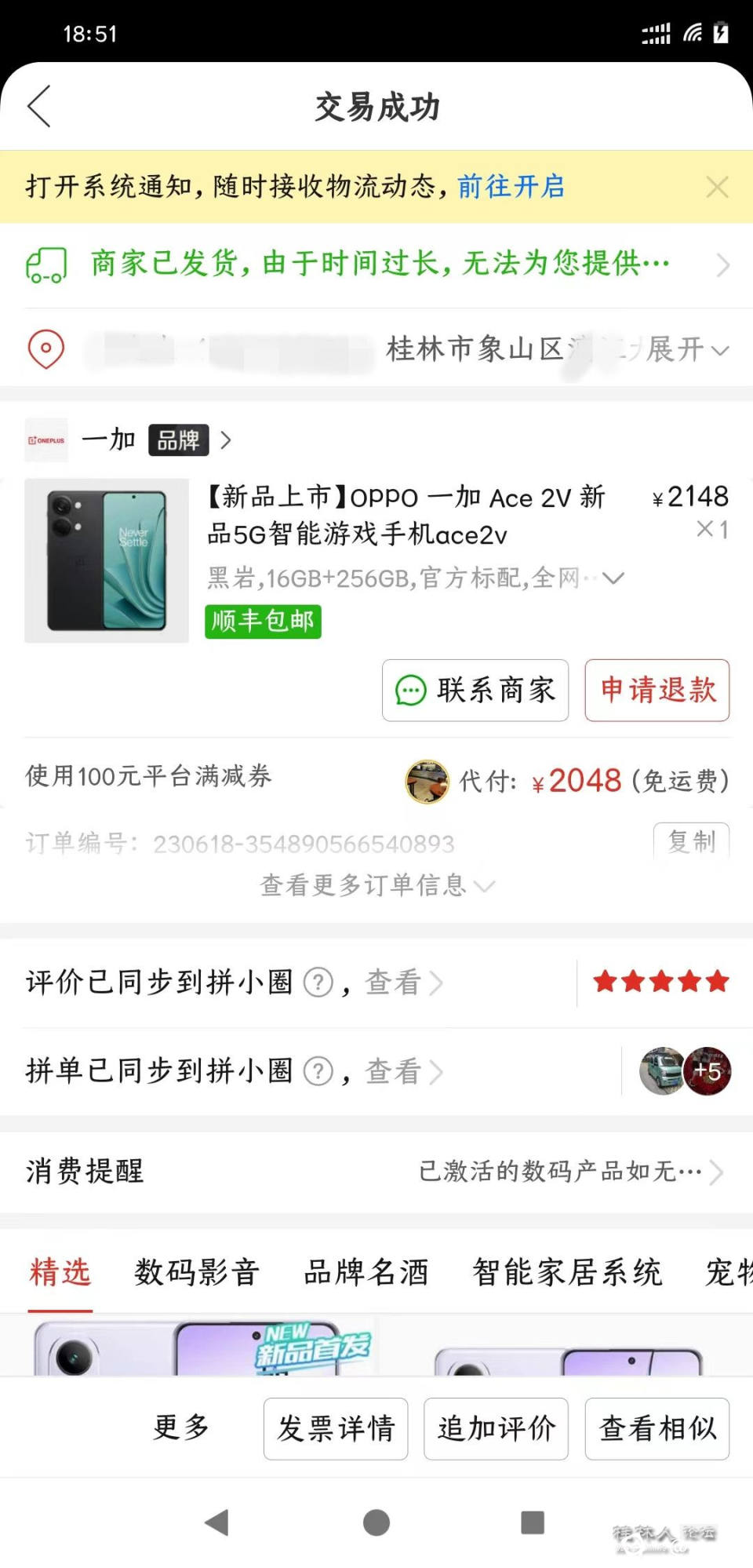Switch to the 数码影音 tab
Viewport: 753px width, 1568px height.
(197, 1272)
